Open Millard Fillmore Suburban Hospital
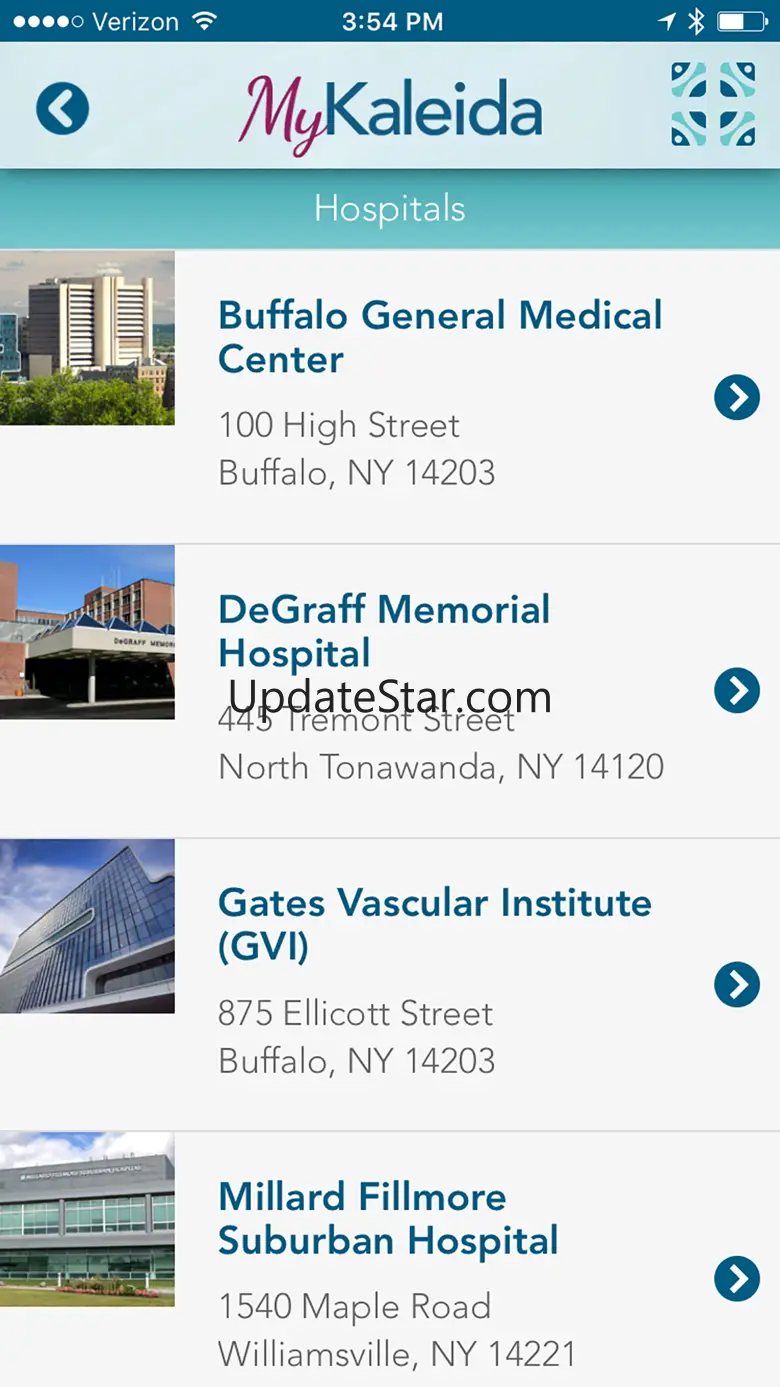This screenshot has height=1387, width=780. pyautogui.click(x=390, y=1260)
